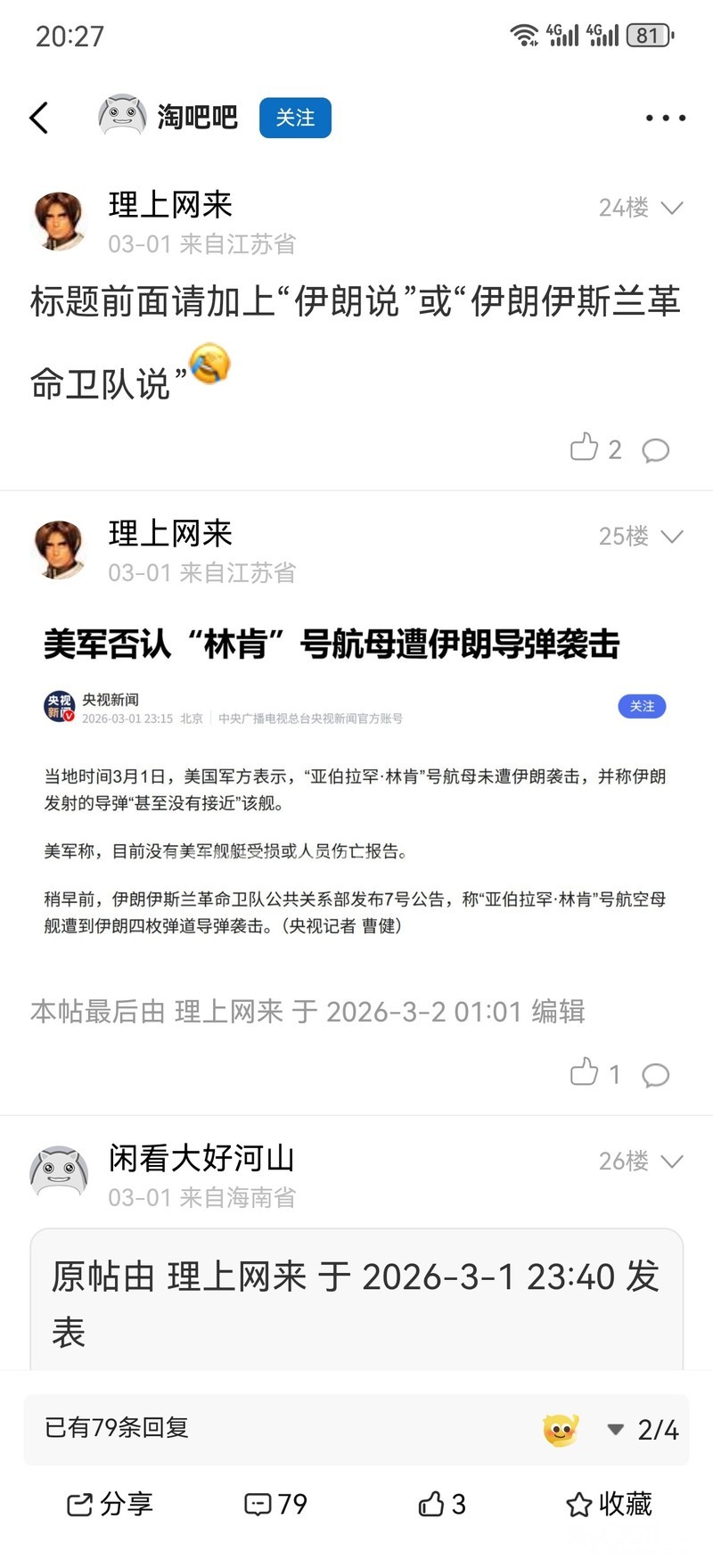The image size is (713, 1568).
Task: Expand options for the 26楼 reply
Action: 672,1161
